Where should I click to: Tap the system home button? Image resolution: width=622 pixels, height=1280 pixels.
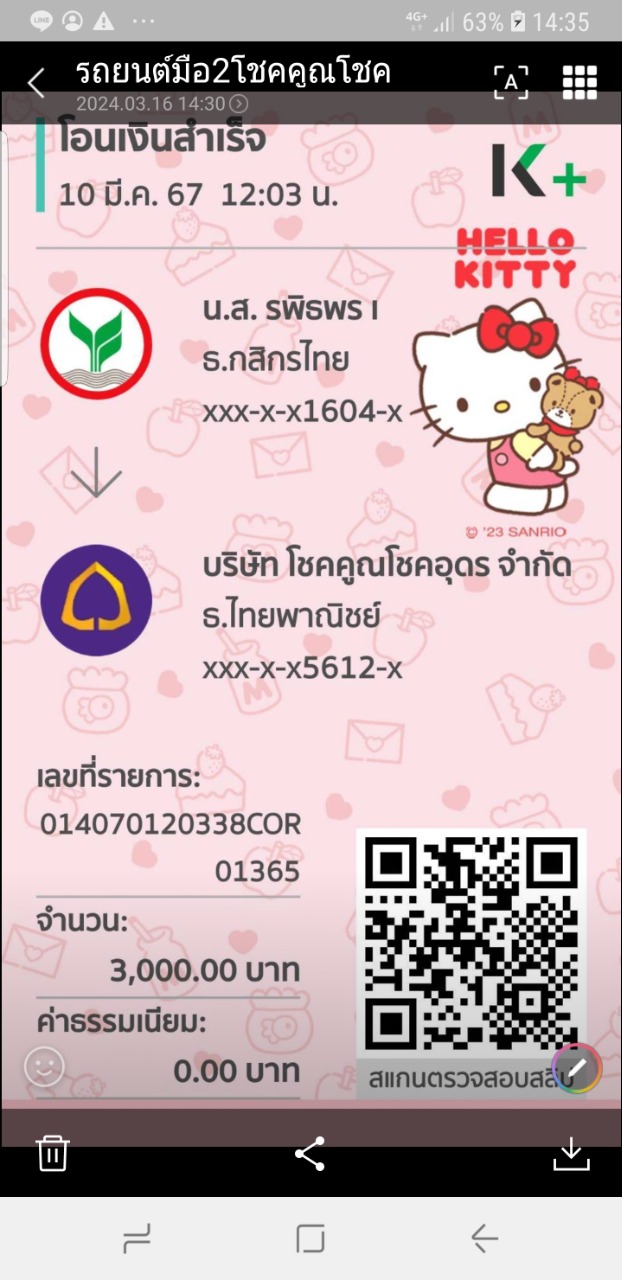point(310,1240)
